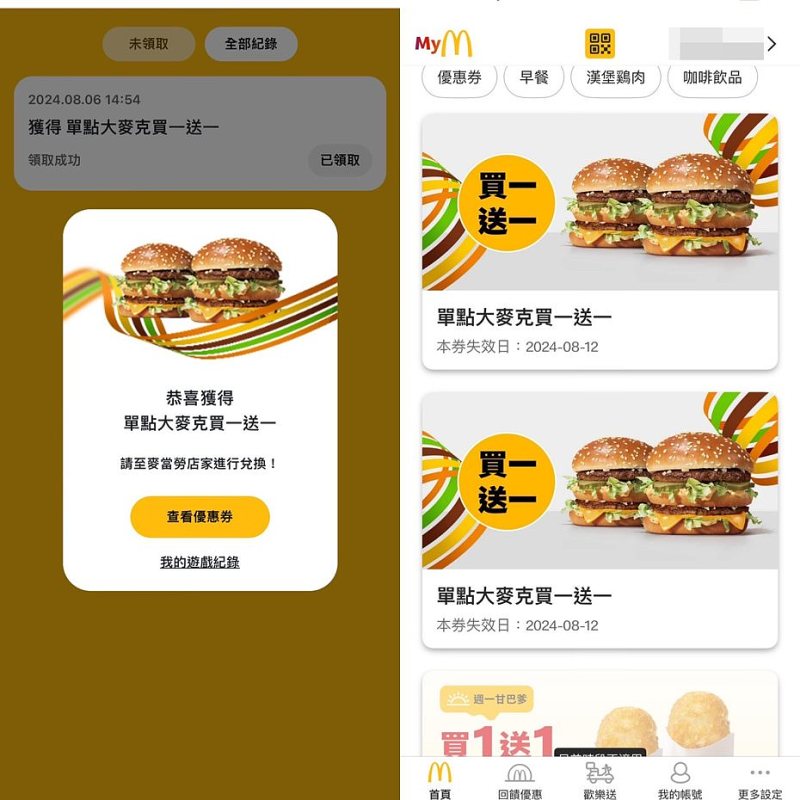Open the 歡樂送 tab
Screen dimensions: 800x800
point(600,781)
